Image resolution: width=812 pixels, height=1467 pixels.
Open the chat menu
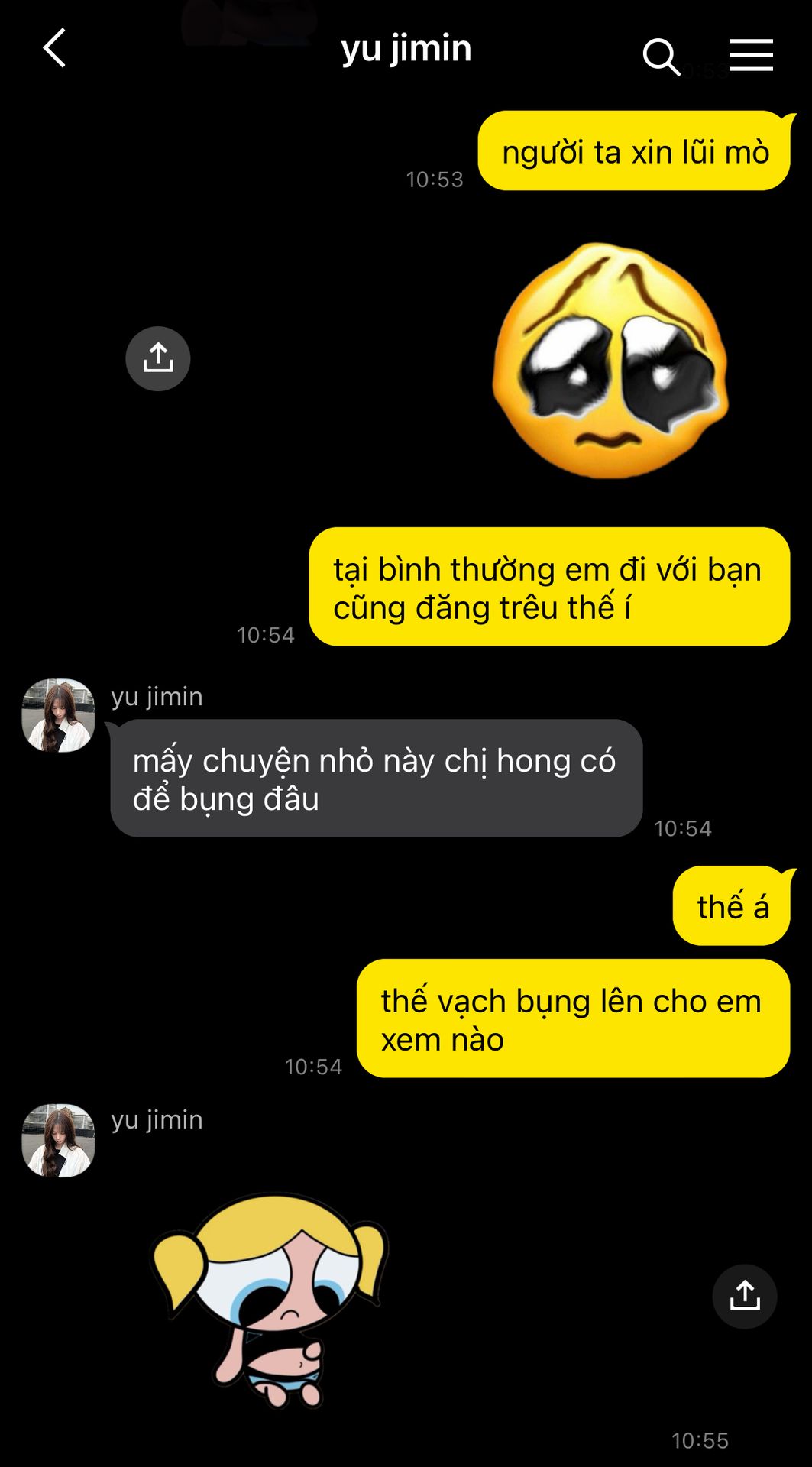pyautogui.click(x=751, y=55)
